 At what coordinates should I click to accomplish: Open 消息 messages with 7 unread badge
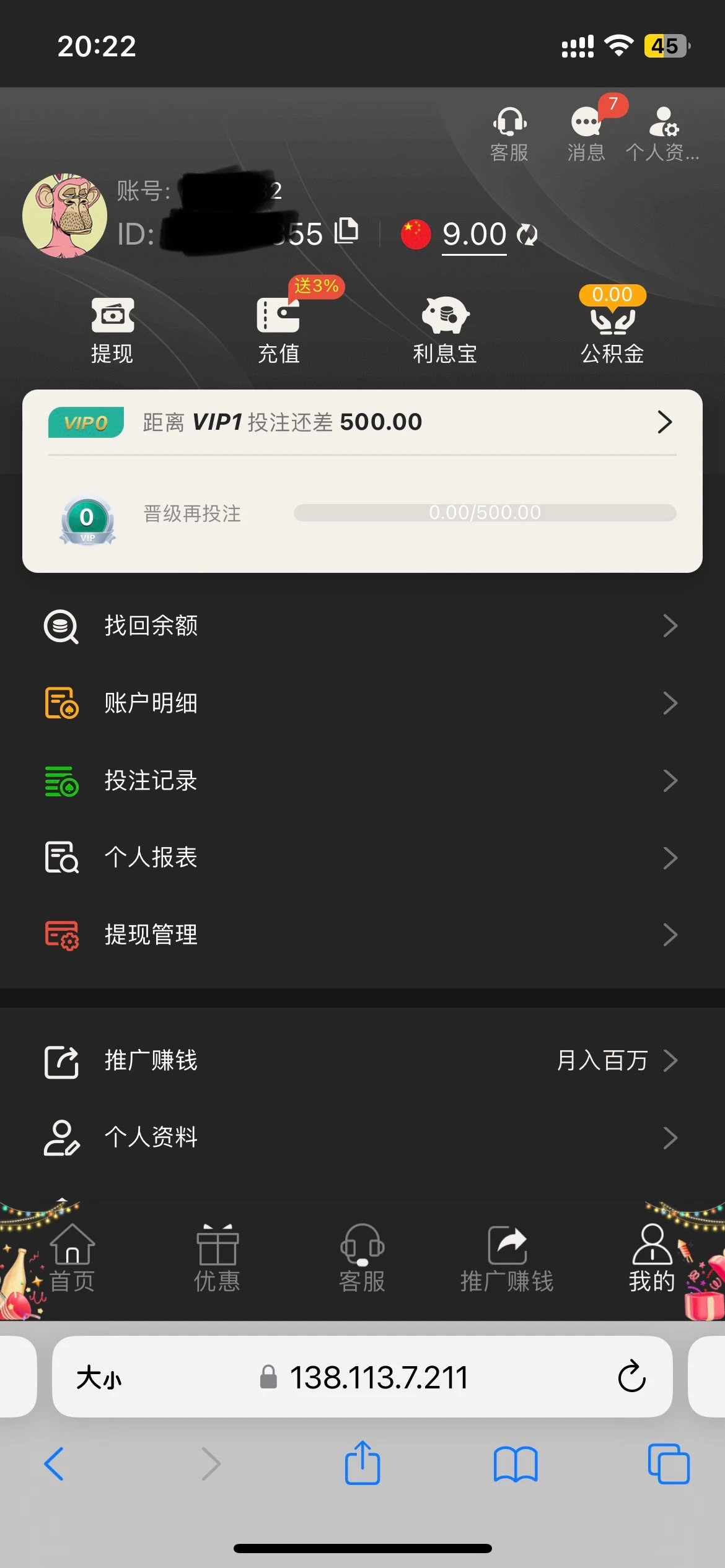pos(585,131)
